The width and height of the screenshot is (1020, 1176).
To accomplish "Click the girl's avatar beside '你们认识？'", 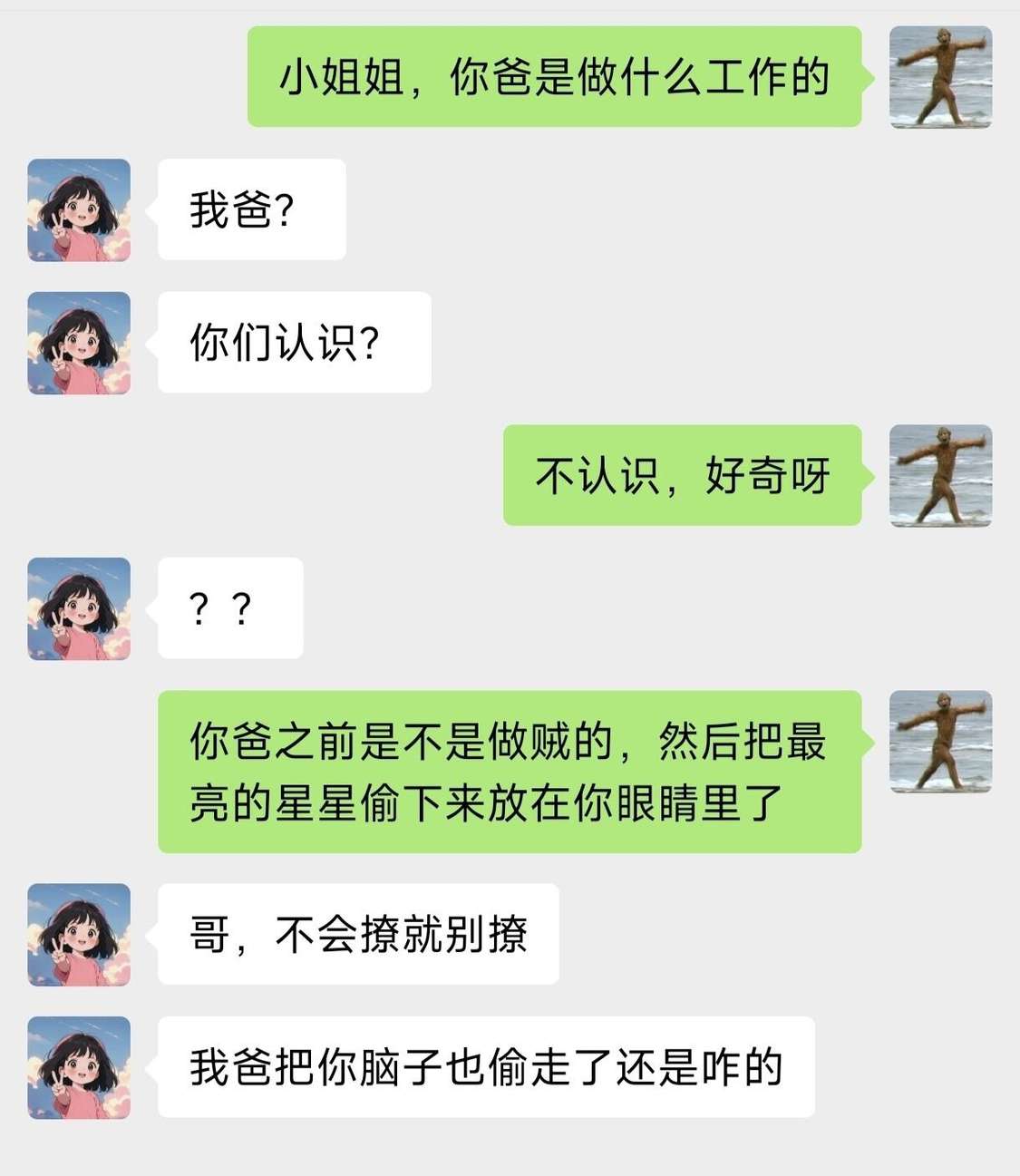I will pos(78,344).
